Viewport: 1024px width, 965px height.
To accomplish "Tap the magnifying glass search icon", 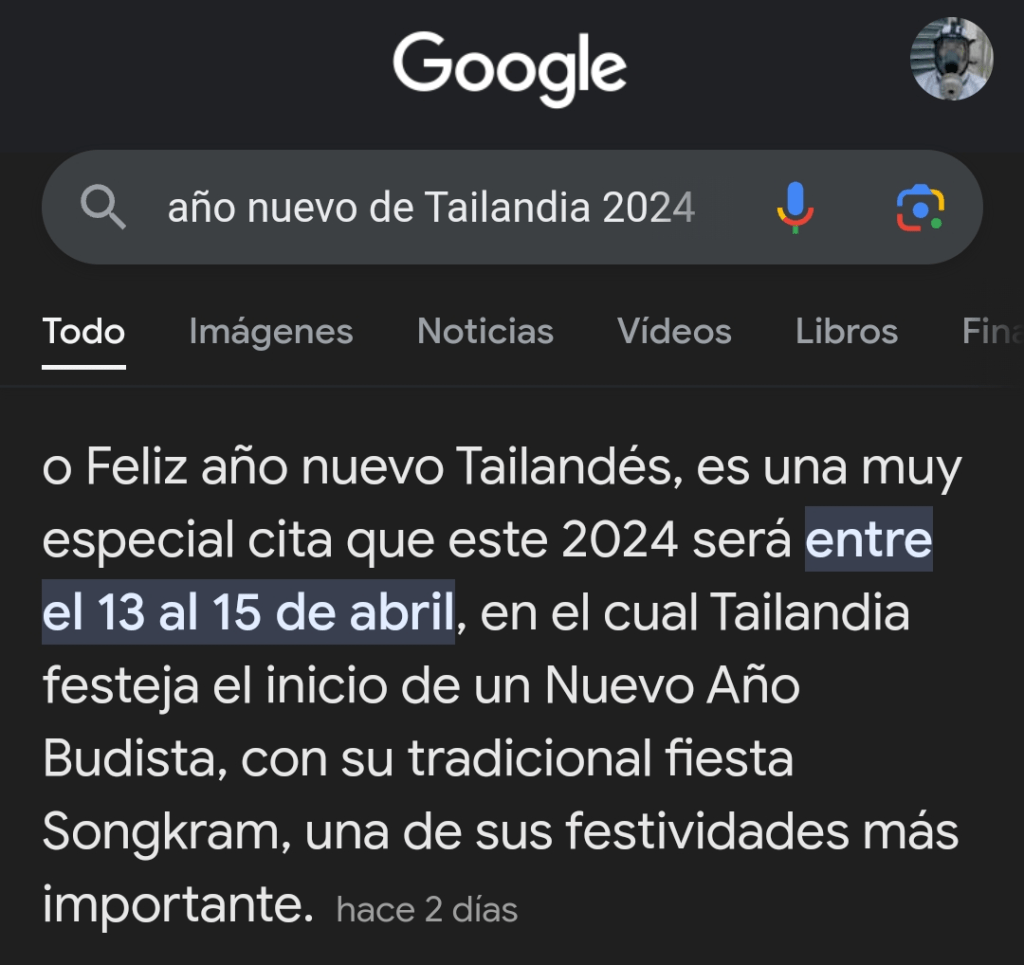I will pos(102,208).
